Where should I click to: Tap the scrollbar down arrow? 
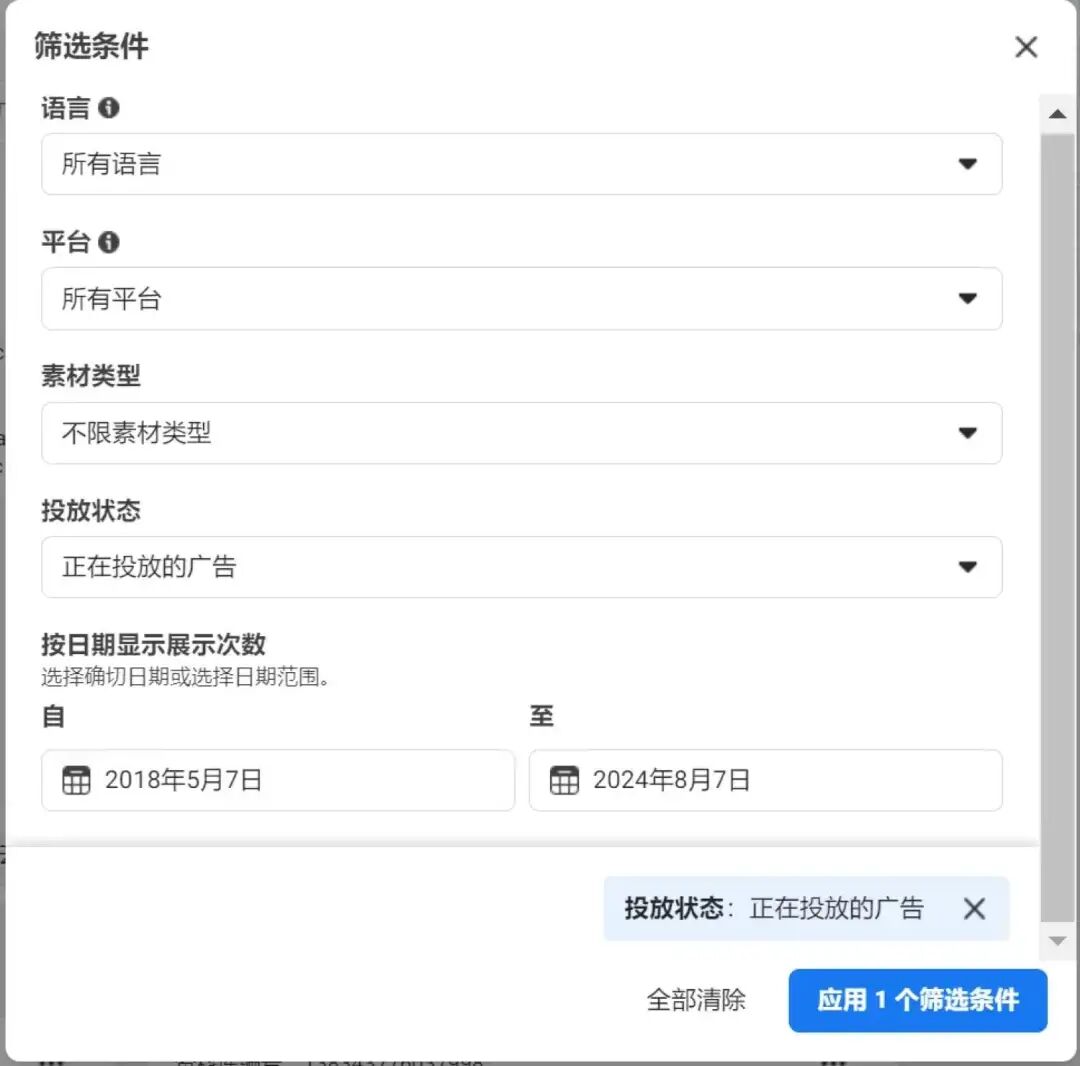[x=1057, y=941]
